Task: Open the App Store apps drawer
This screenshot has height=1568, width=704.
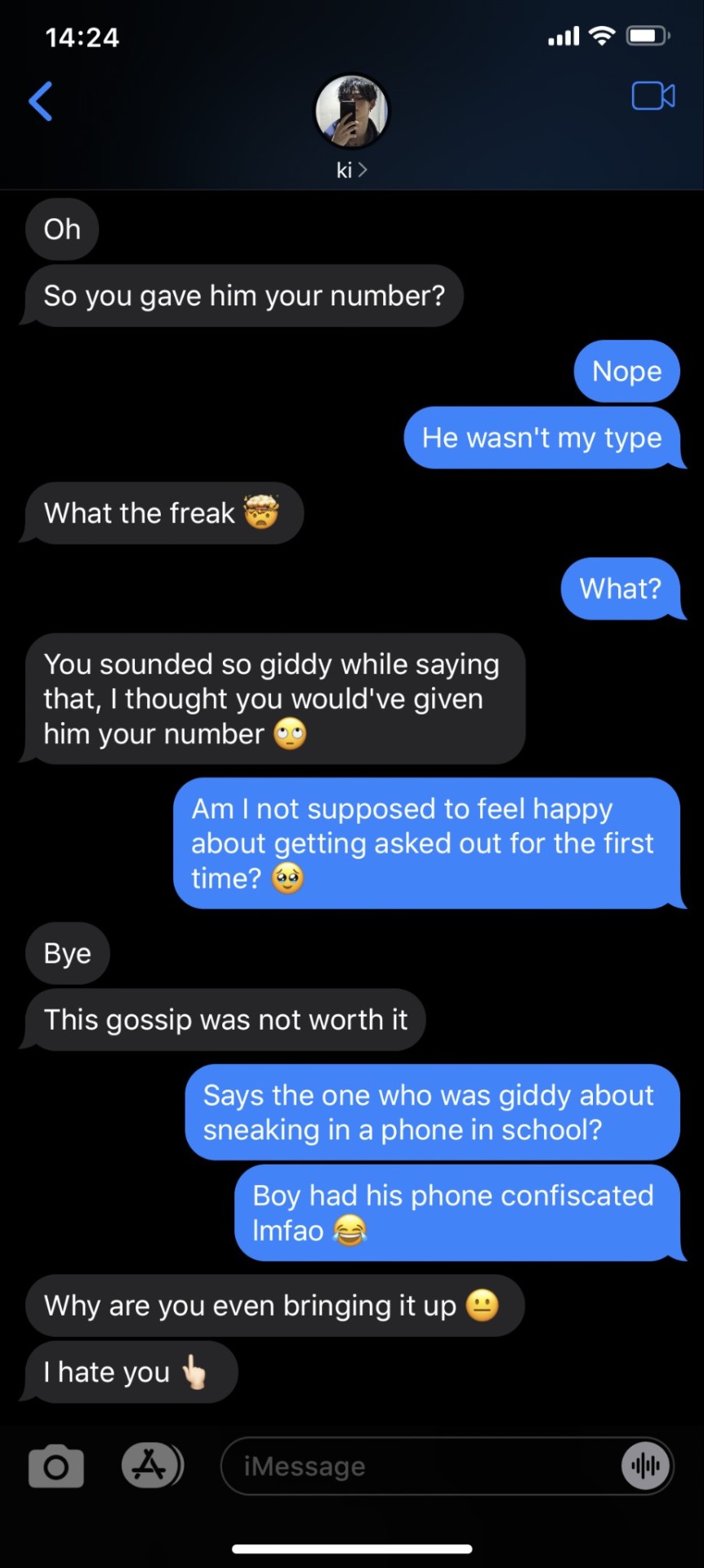Action: pos(151,1465)
